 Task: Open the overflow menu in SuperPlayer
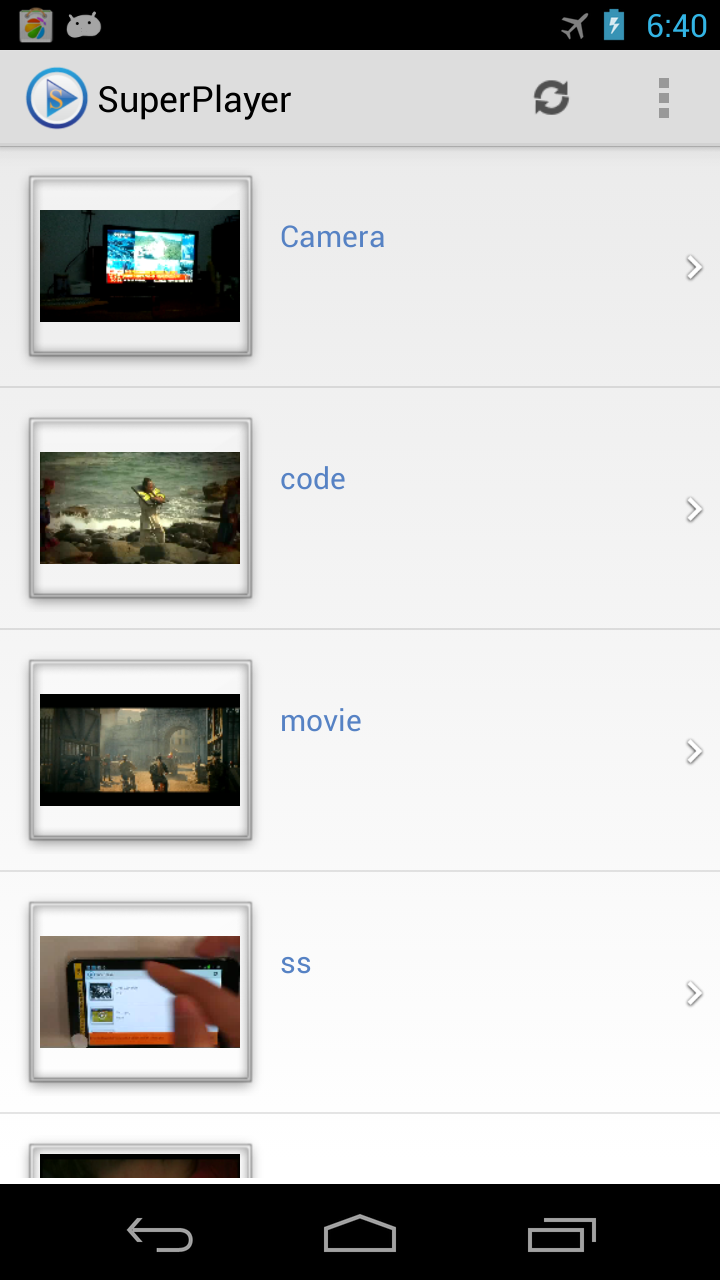[663, 98]
